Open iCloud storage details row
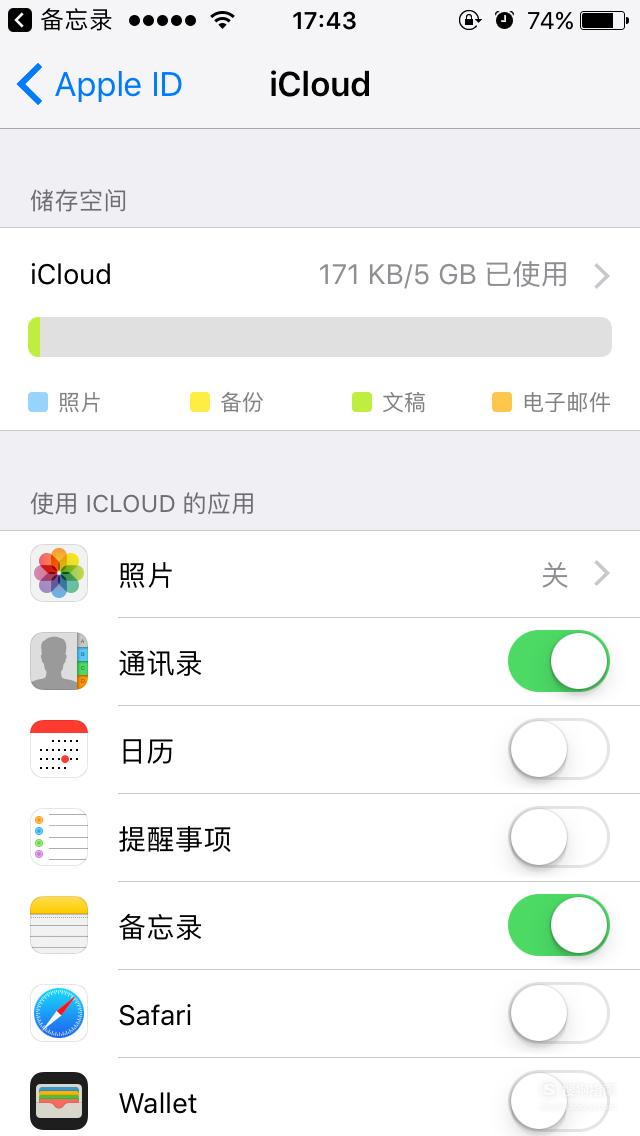This screenshot has height=1136, width=640. point(320,275)
